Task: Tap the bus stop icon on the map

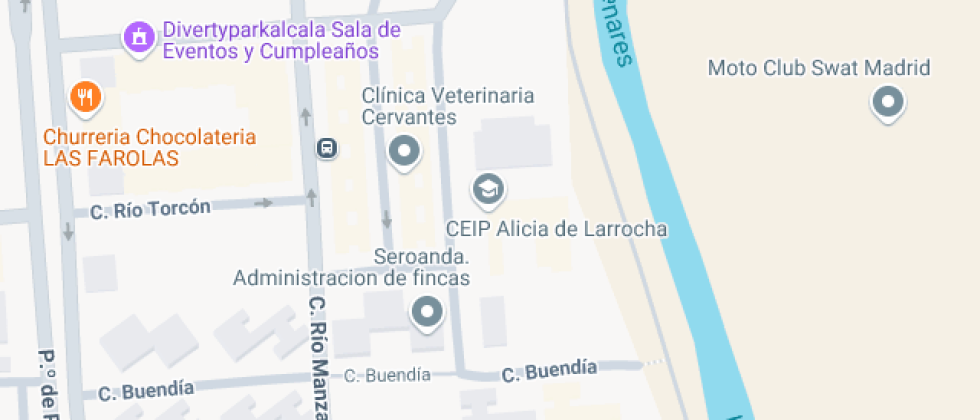Action: [x=326, y=149]
